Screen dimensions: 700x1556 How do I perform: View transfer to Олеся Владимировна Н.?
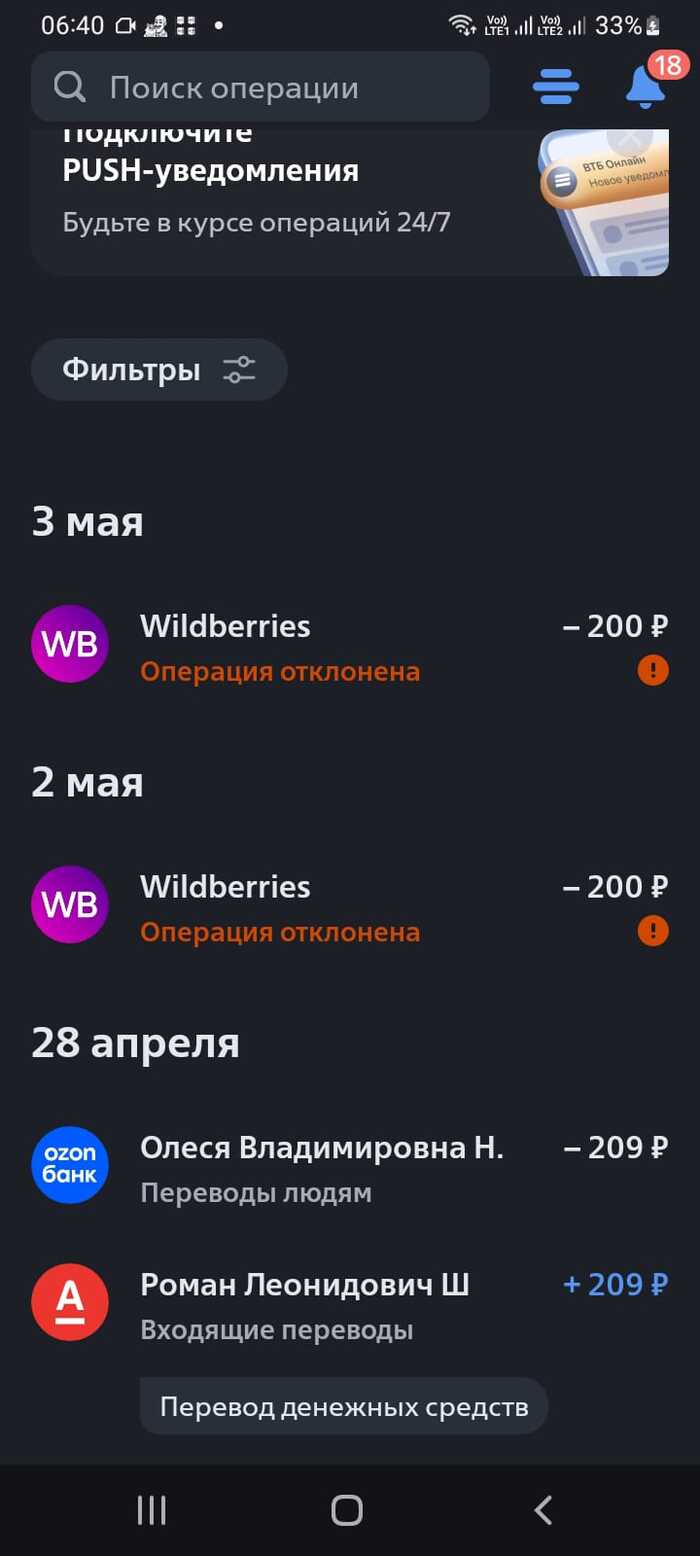coord(350,1167)
